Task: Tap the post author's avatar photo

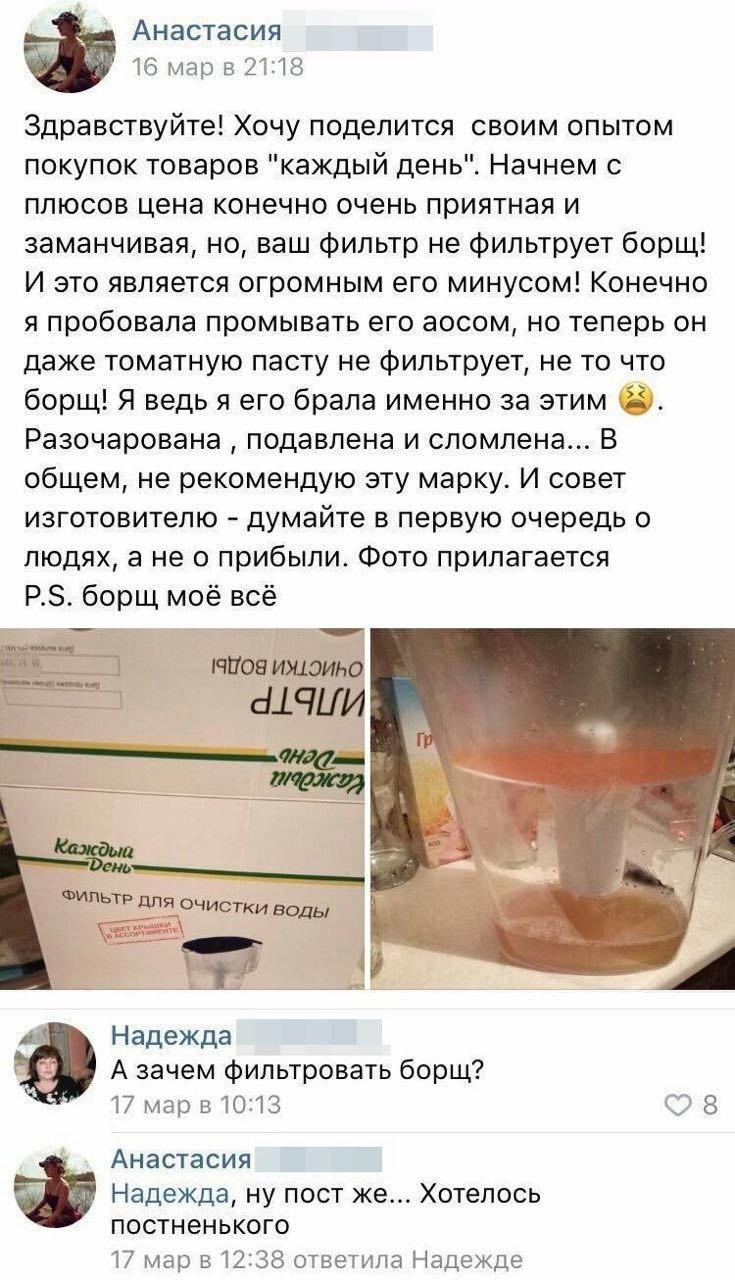Action: [x=70, y=49]
